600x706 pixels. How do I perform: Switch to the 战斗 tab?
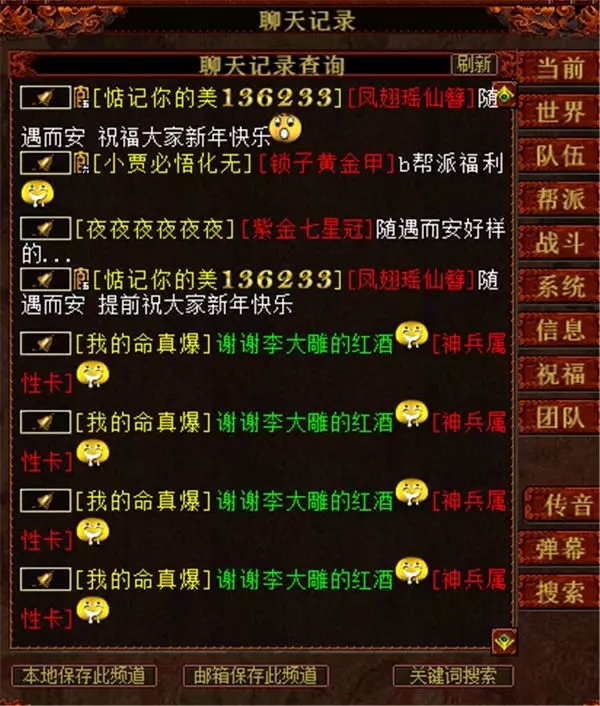pos(560,242)
